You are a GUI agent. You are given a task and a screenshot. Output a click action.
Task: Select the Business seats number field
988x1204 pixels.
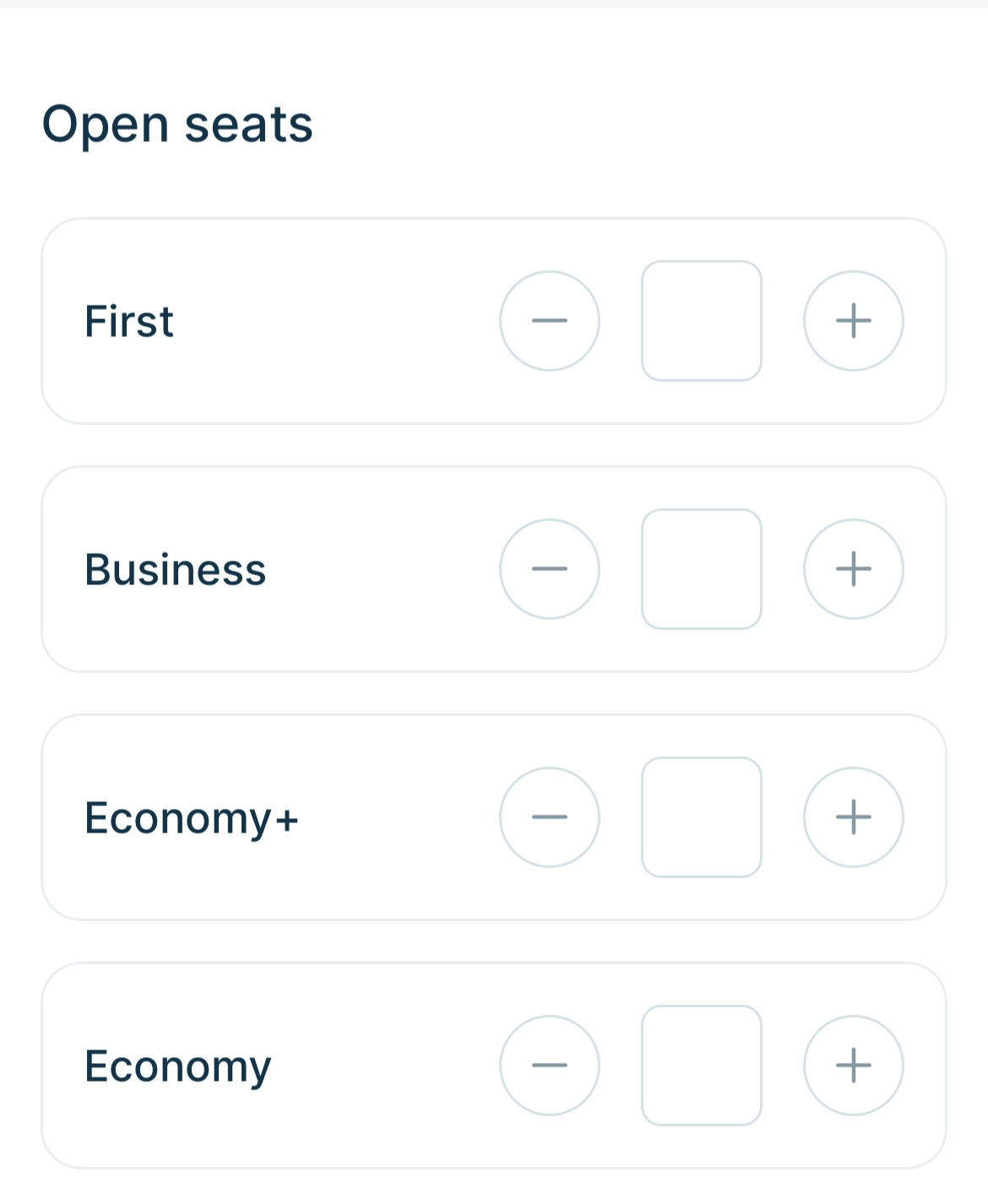pos(701,569)
